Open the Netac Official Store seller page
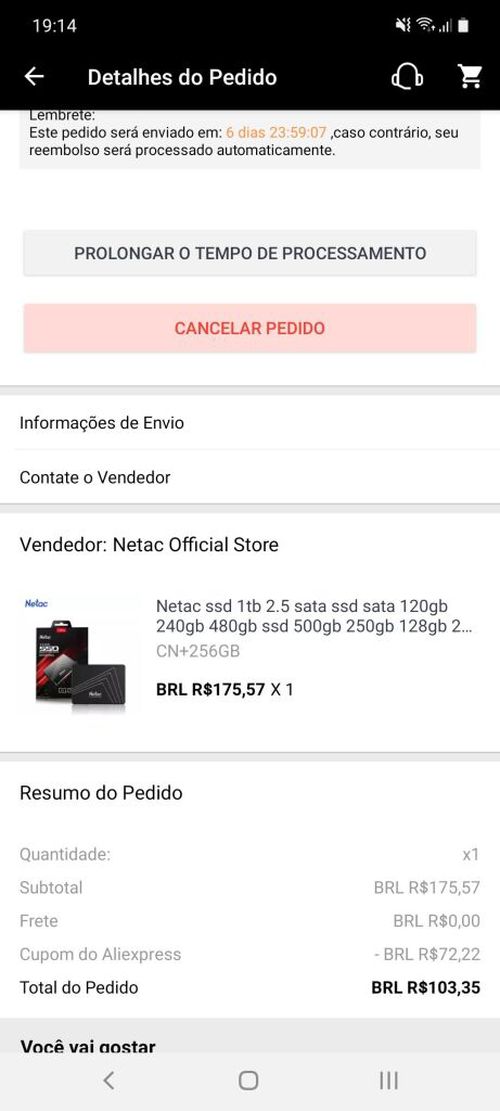The image size is (500, 1111). (149, 544)
